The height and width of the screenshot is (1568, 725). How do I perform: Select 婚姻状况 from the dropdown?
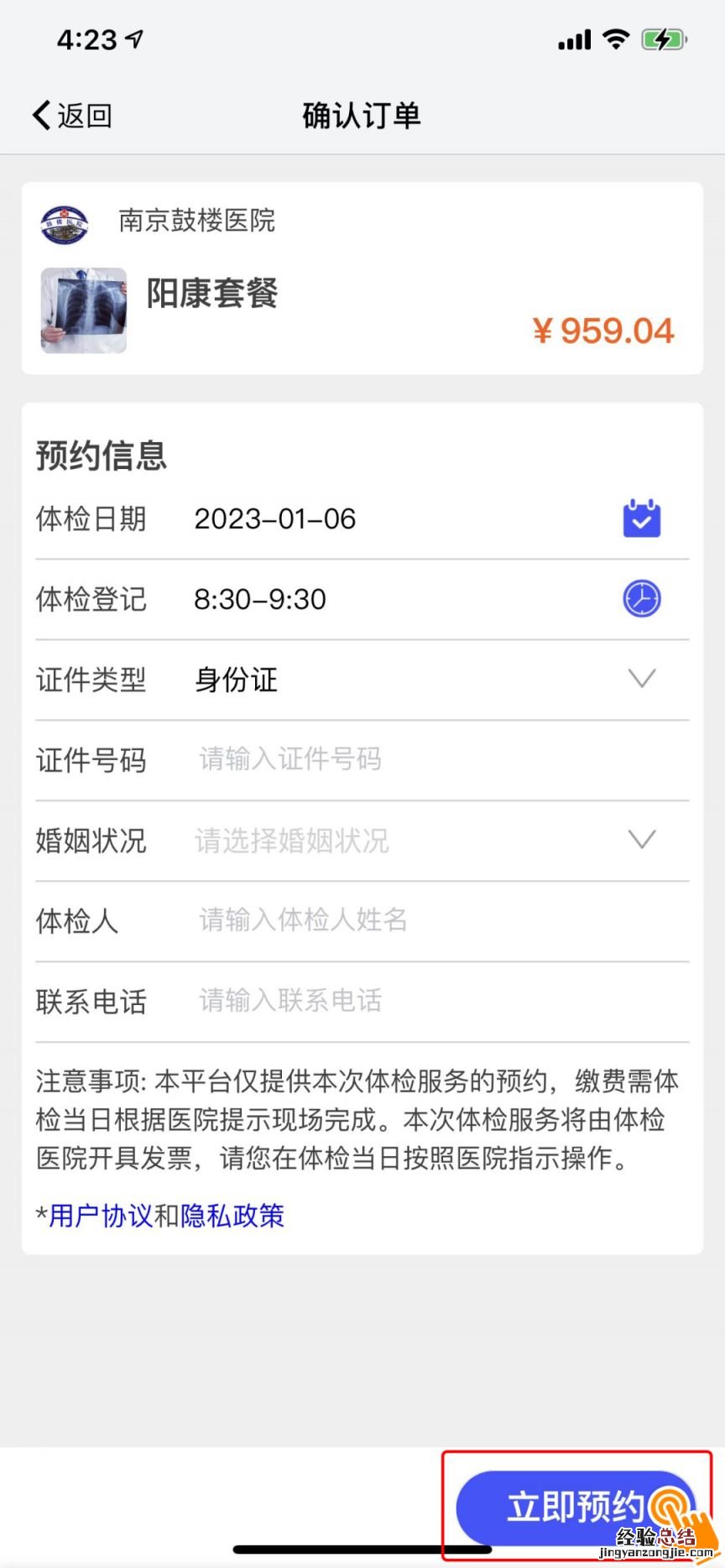coord(641,840)
